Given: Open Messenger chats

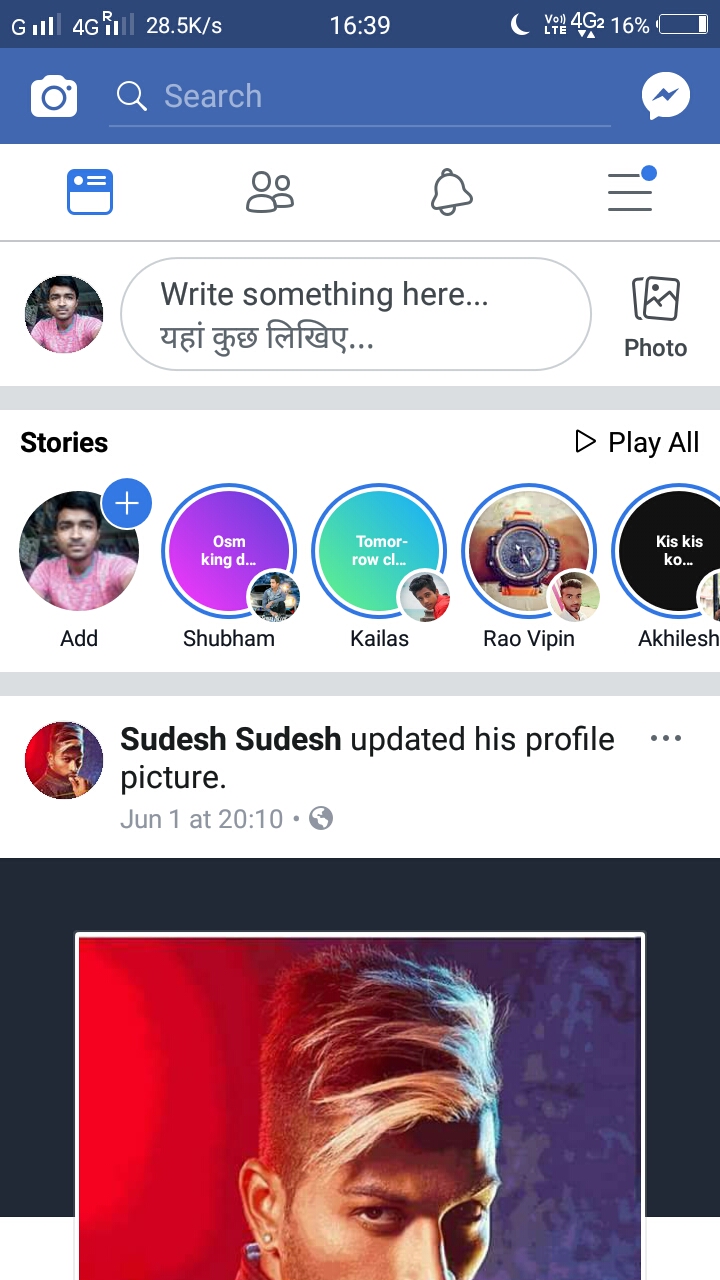Looking at the screenshot, I should (x=665, y=97).
